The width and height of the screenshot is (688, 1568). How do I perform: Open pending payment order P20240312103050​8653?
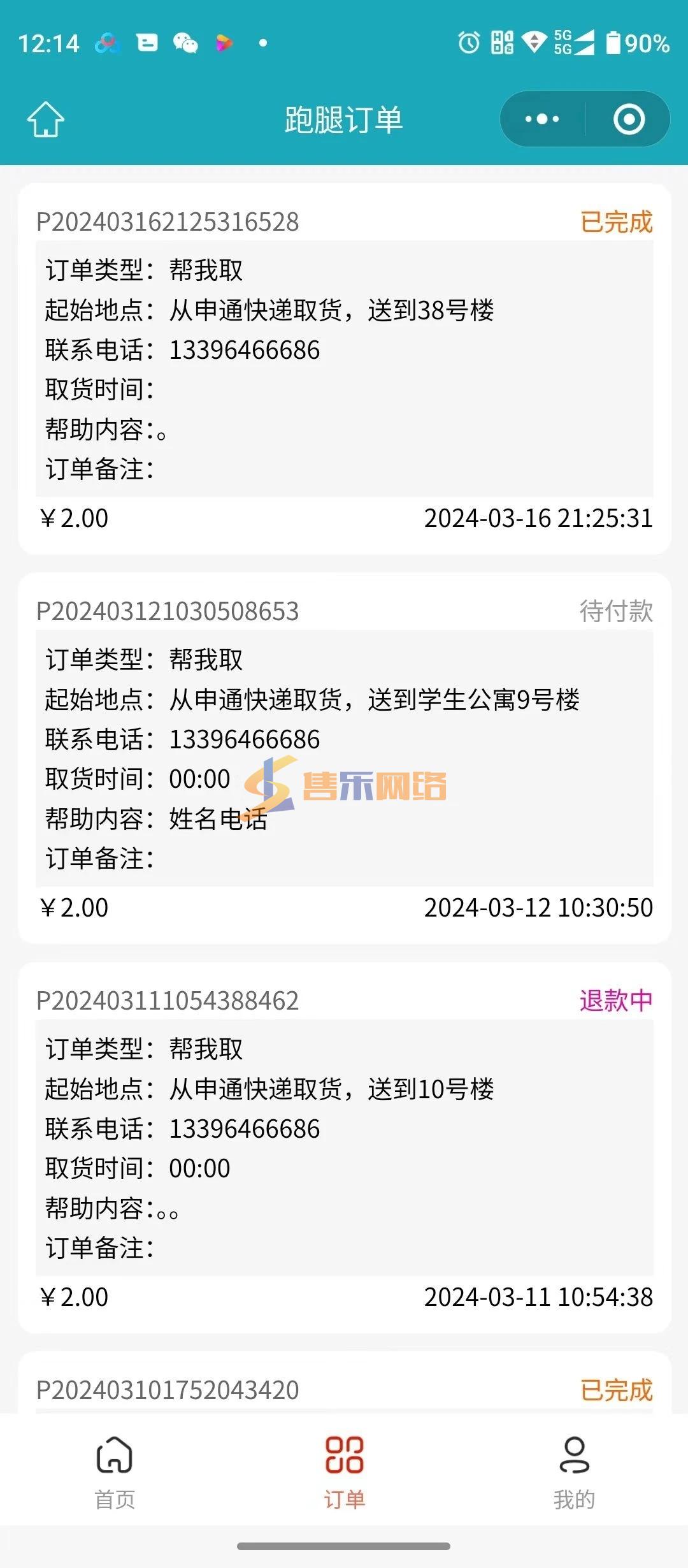(x=345, y=759)
